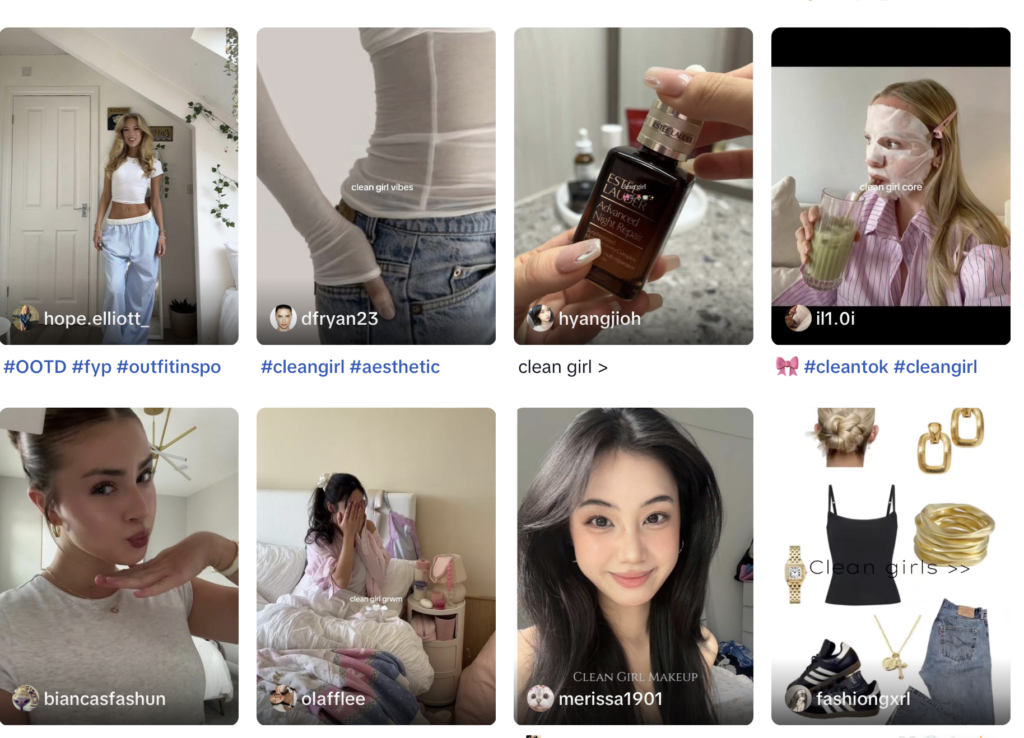1024x738 pixels.
Task: Open hyangjioh's Advanced Night Repair video
Action: pos(632,185)
